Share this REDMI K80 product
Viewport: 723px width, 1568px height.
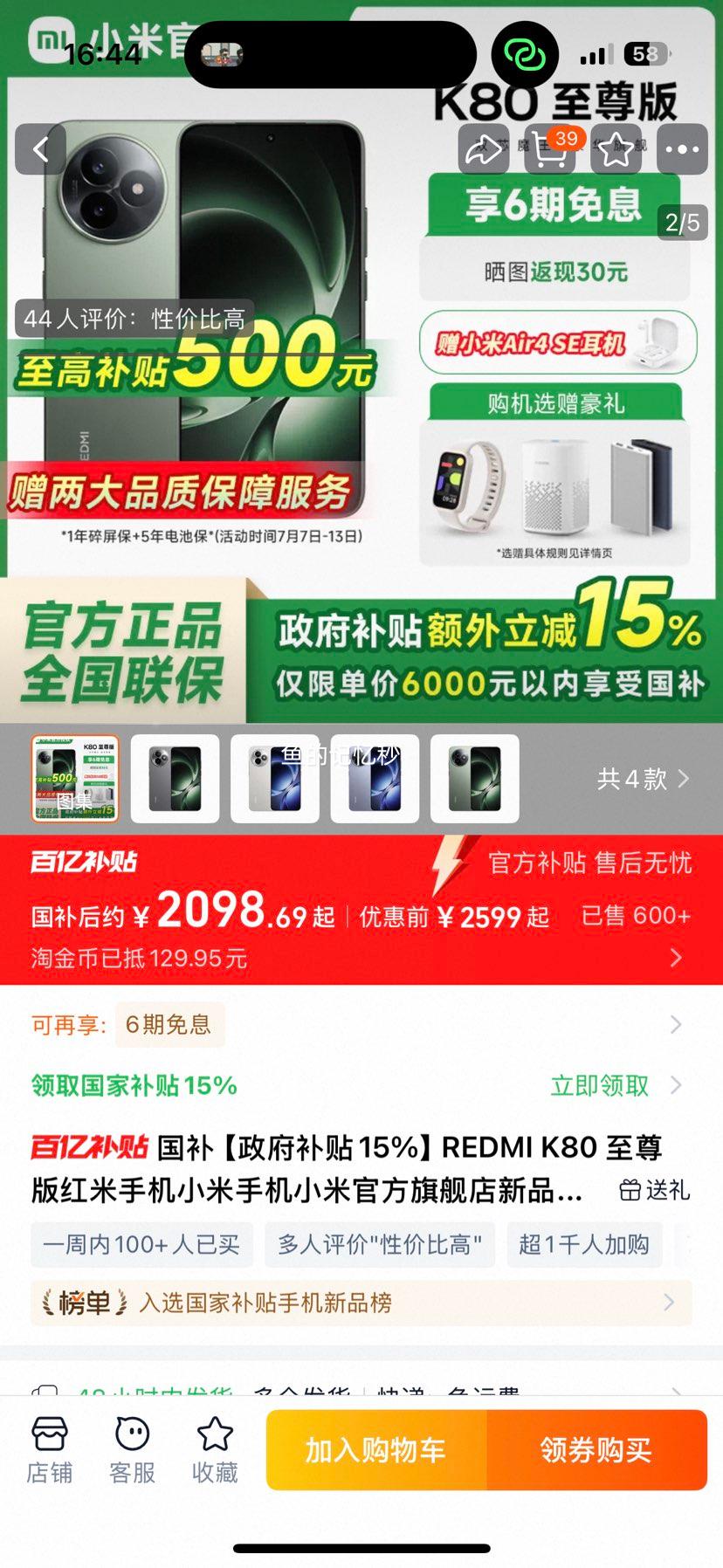pyautogui.click(x=483, y=150)
